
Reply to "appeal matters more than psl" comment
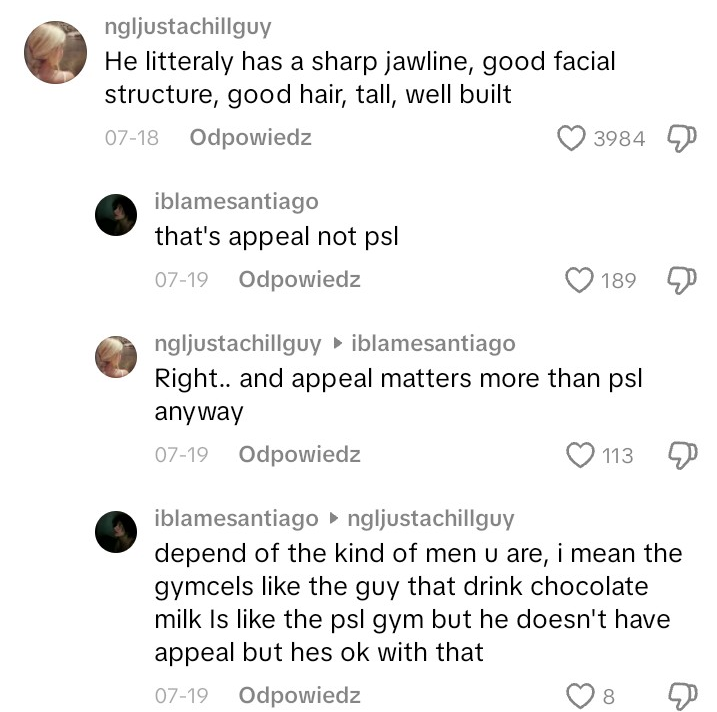(299, 455)
